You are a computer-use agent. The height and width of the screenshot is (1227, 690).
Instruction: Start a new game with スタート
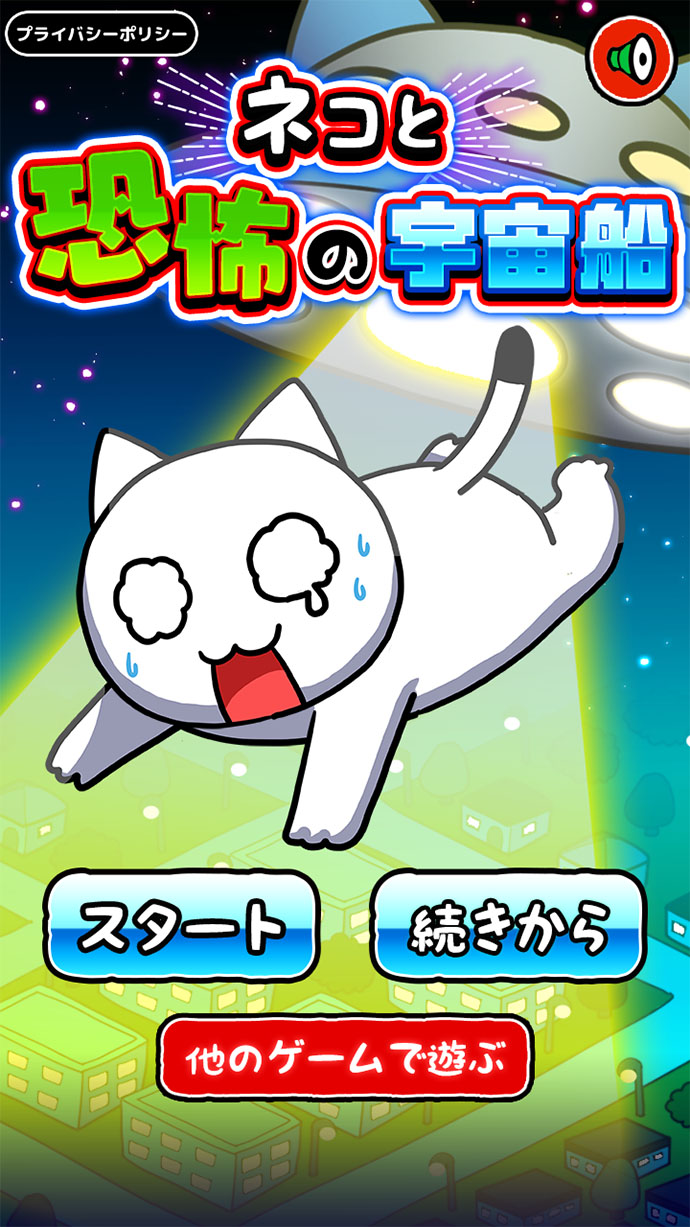coord(181,926)
